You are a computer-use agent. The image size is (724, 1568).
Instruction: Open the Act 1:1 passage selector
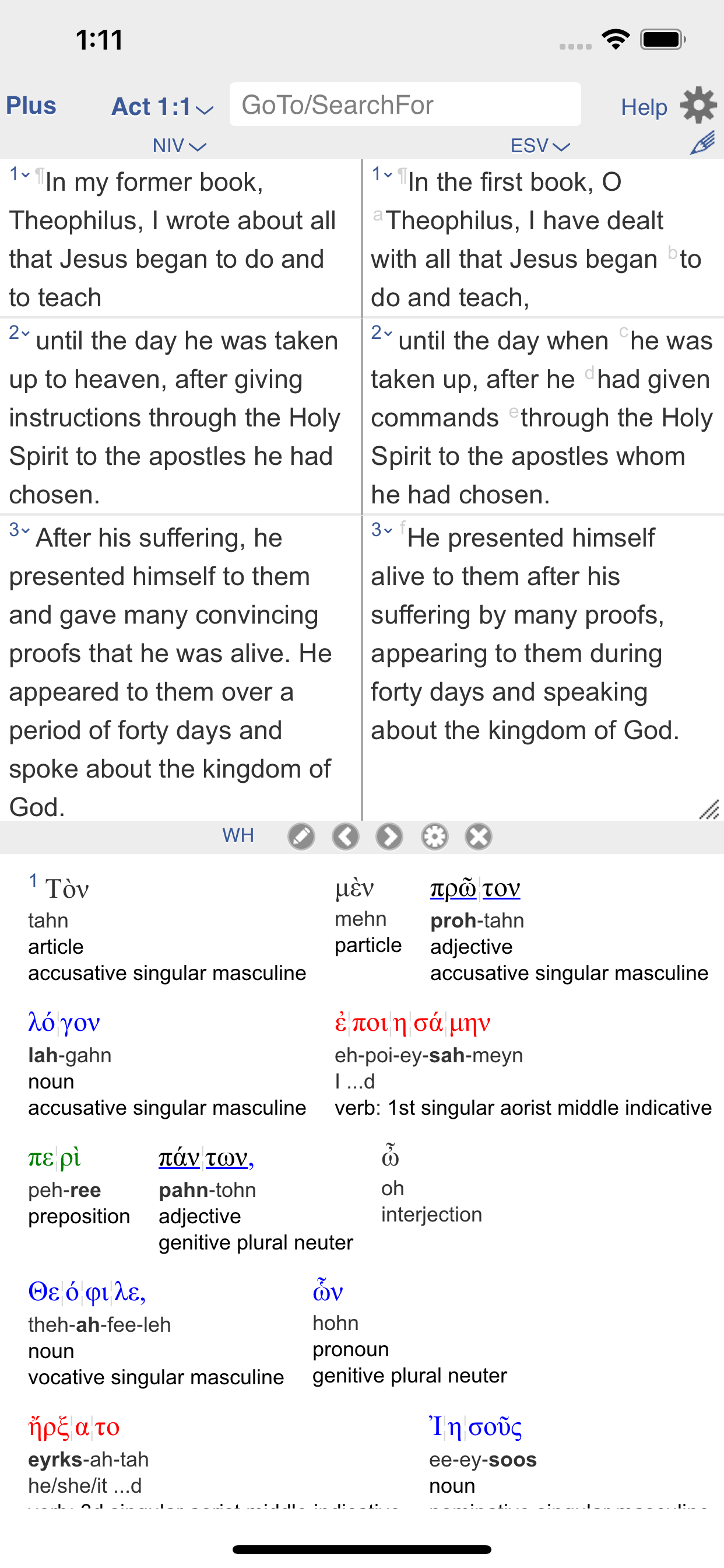(163, 107)
